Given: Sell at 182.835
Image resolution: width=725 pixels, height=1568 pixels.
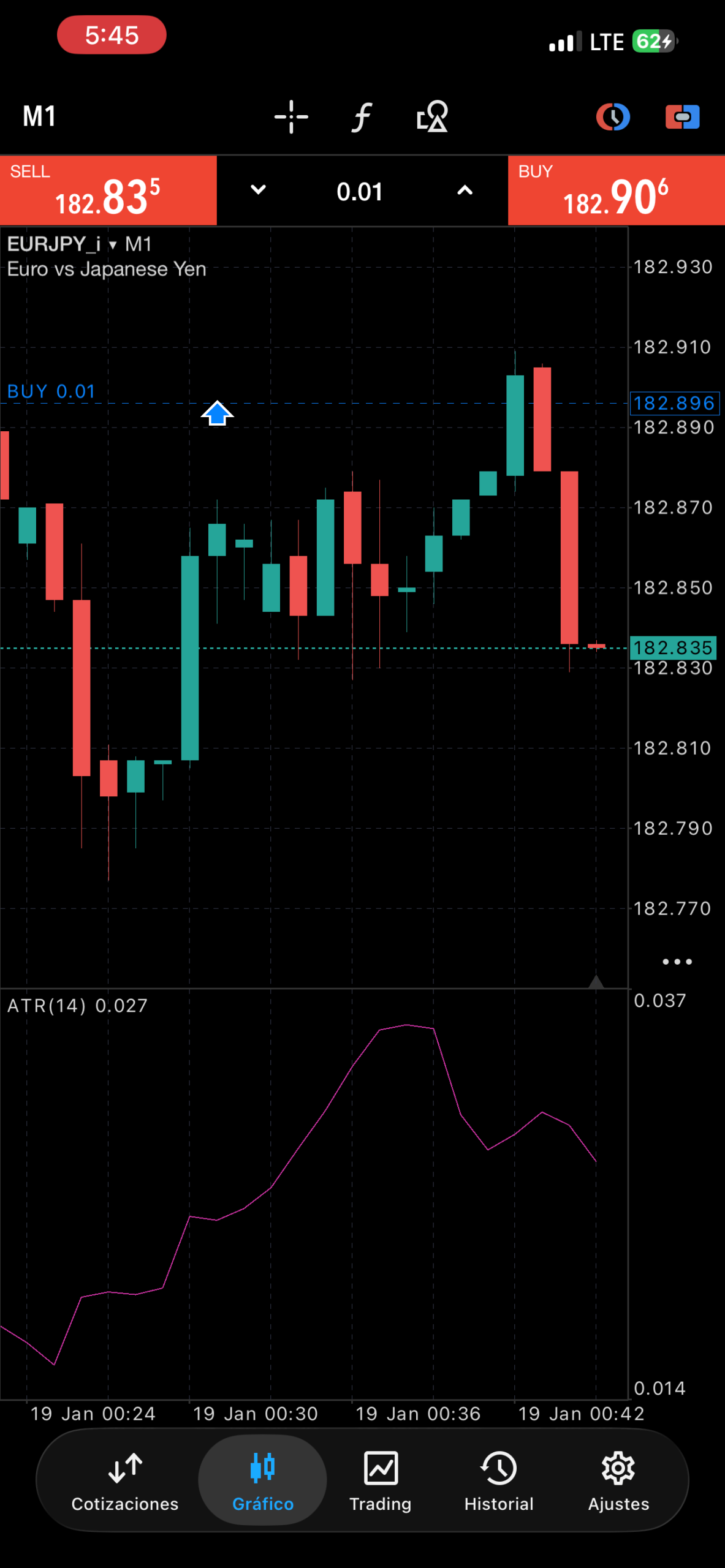Looking at the screenshot, I should (x=108, y=191).
